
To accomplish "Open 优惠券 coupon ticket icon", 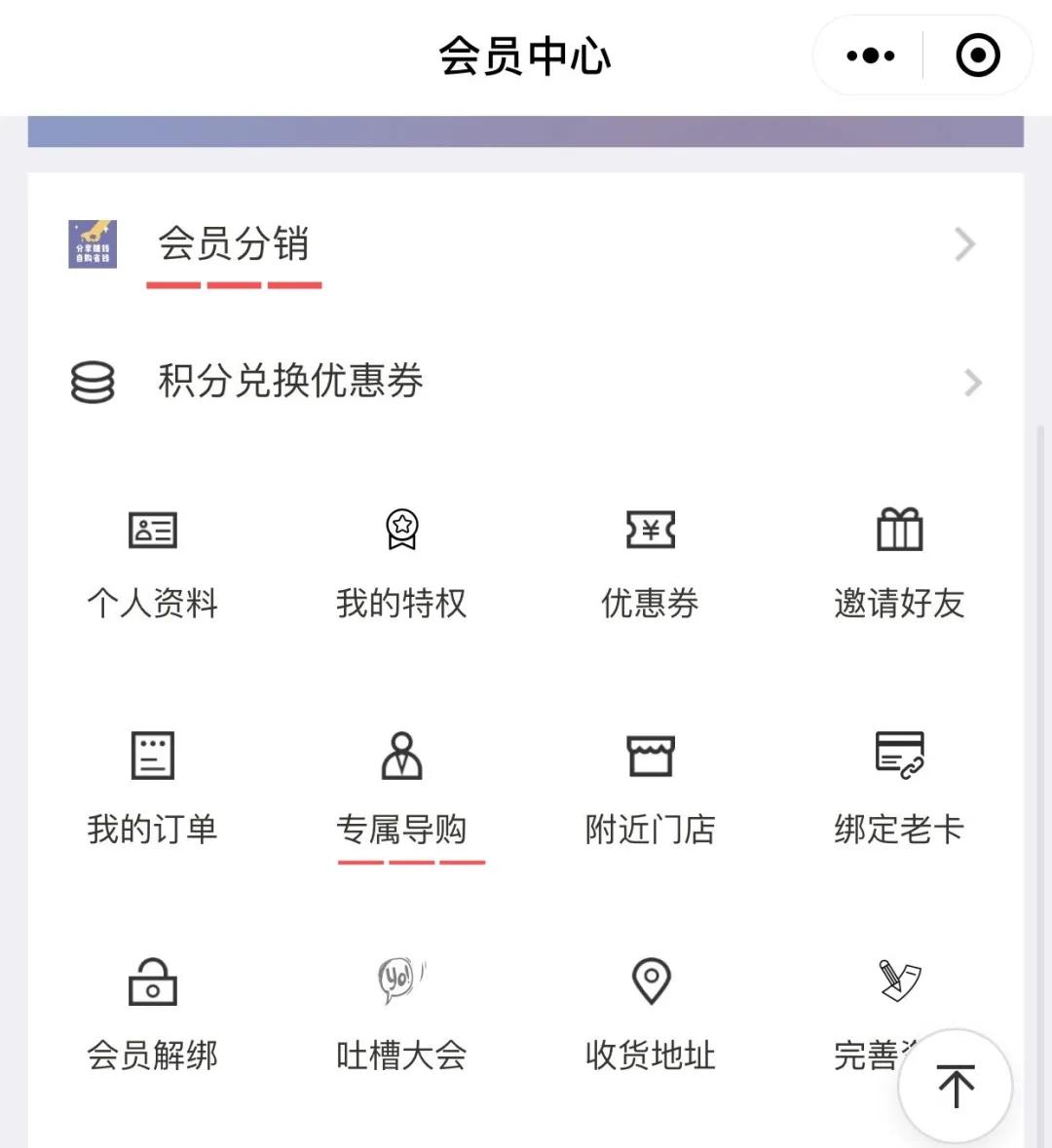I will click(650, 531).
